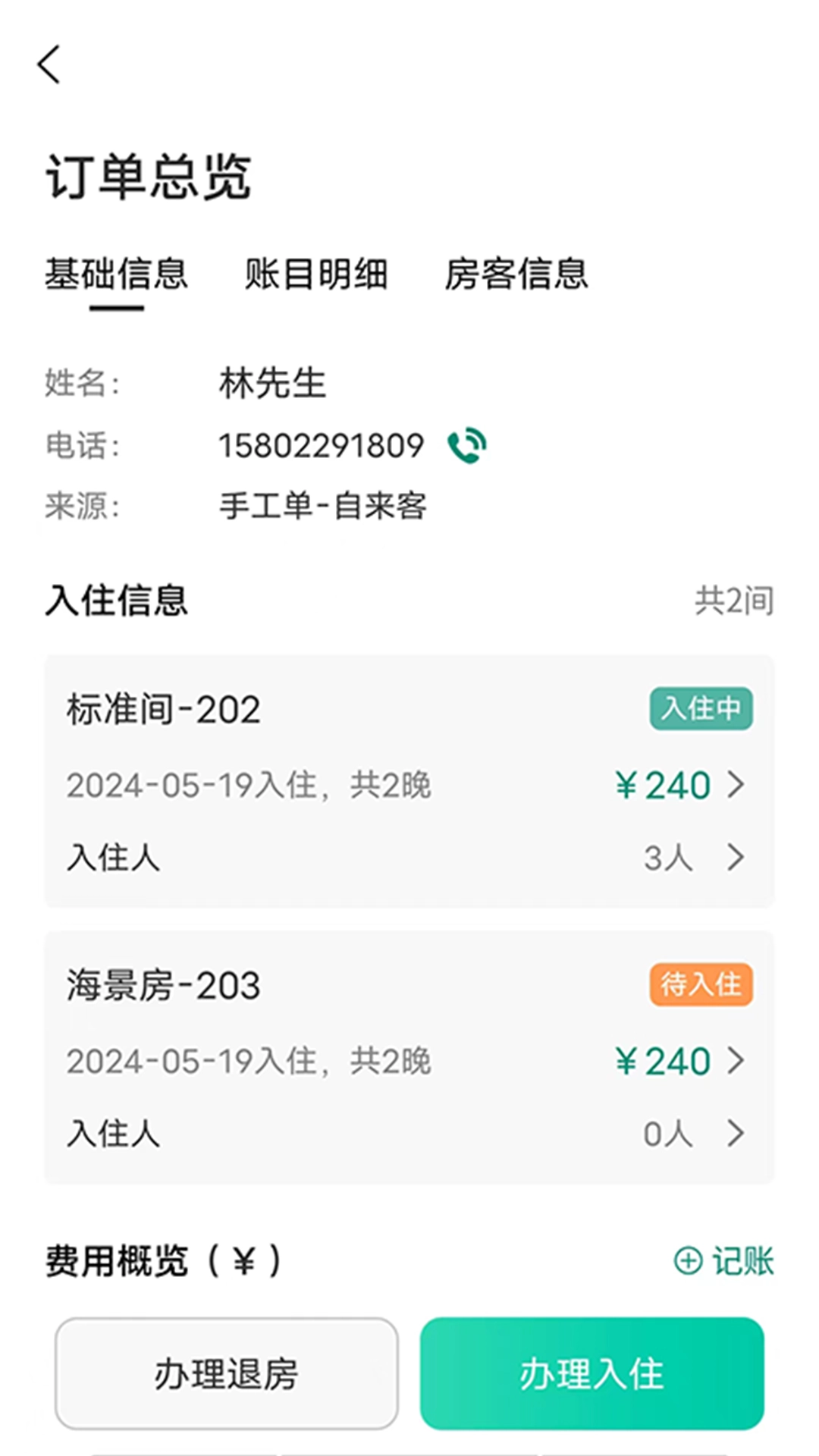
Task: Open the 海景房-203 room card
Action: coord(161,987)
